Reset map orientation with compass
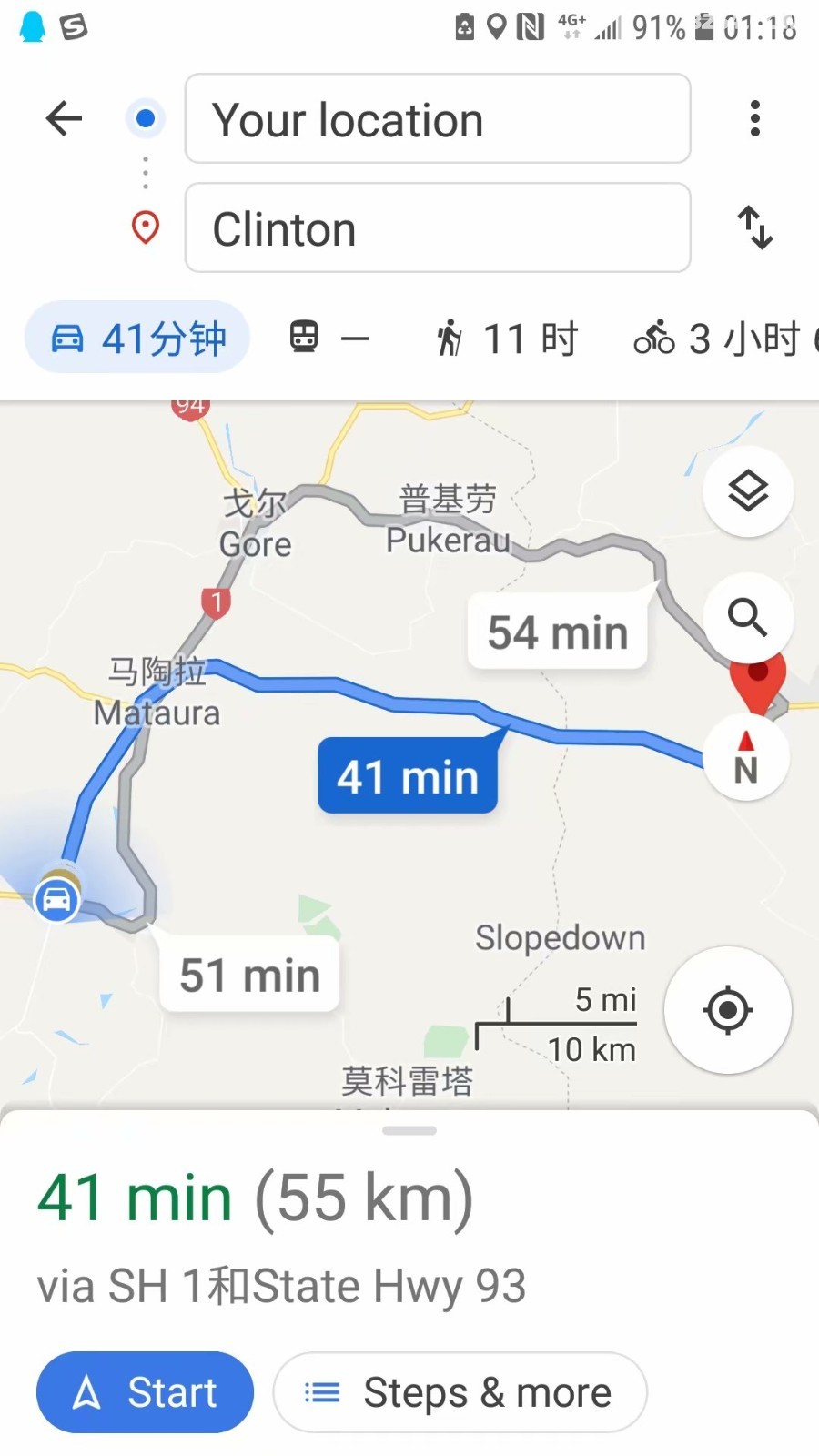This screenshot has width=819, height=1456. point(746,757)
